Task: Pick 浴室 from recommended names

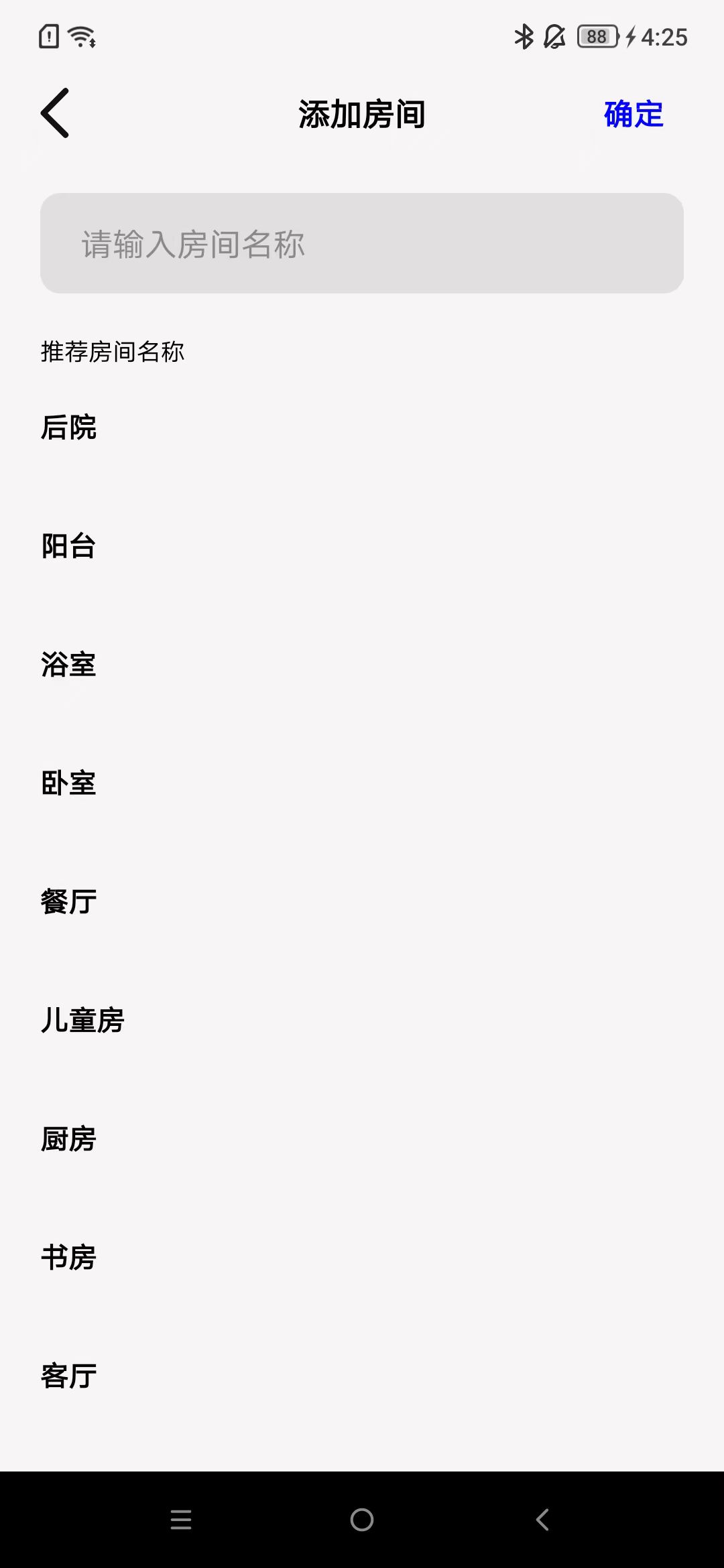Action: coord(69,665)
